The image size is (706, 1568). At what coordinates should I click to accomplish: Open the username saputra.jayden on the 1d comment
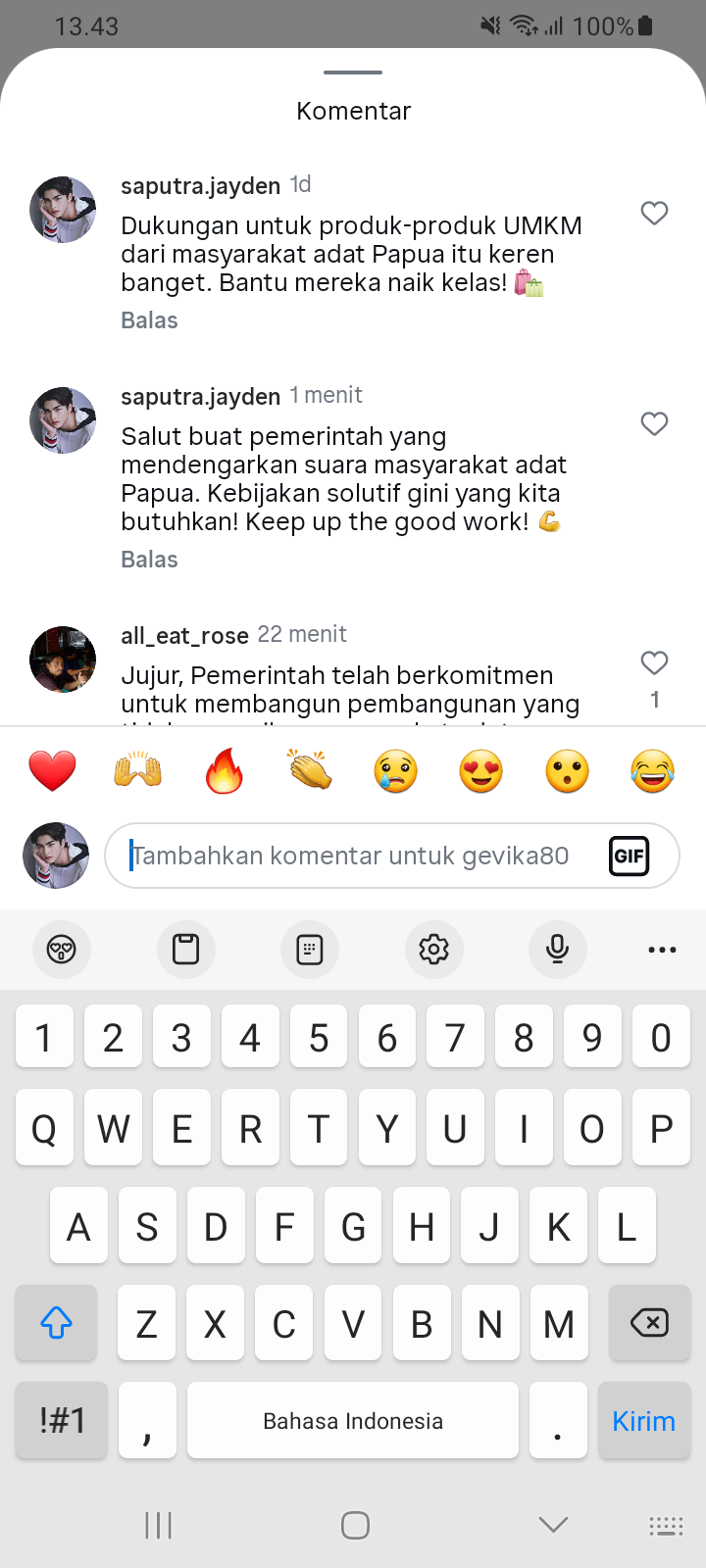coord(200,185)
